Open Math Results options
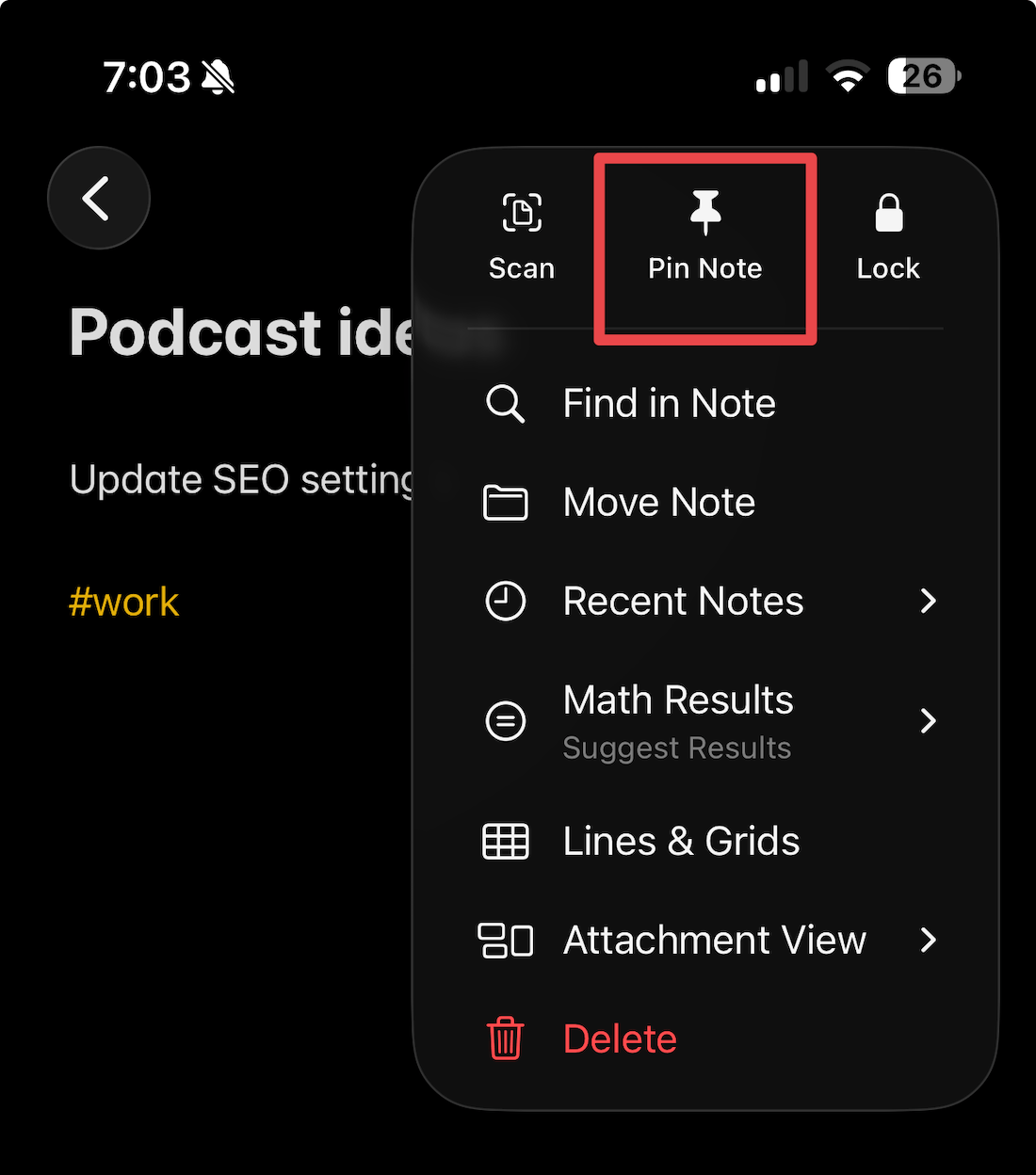Screen dimensions: 1036x1175 706,721
